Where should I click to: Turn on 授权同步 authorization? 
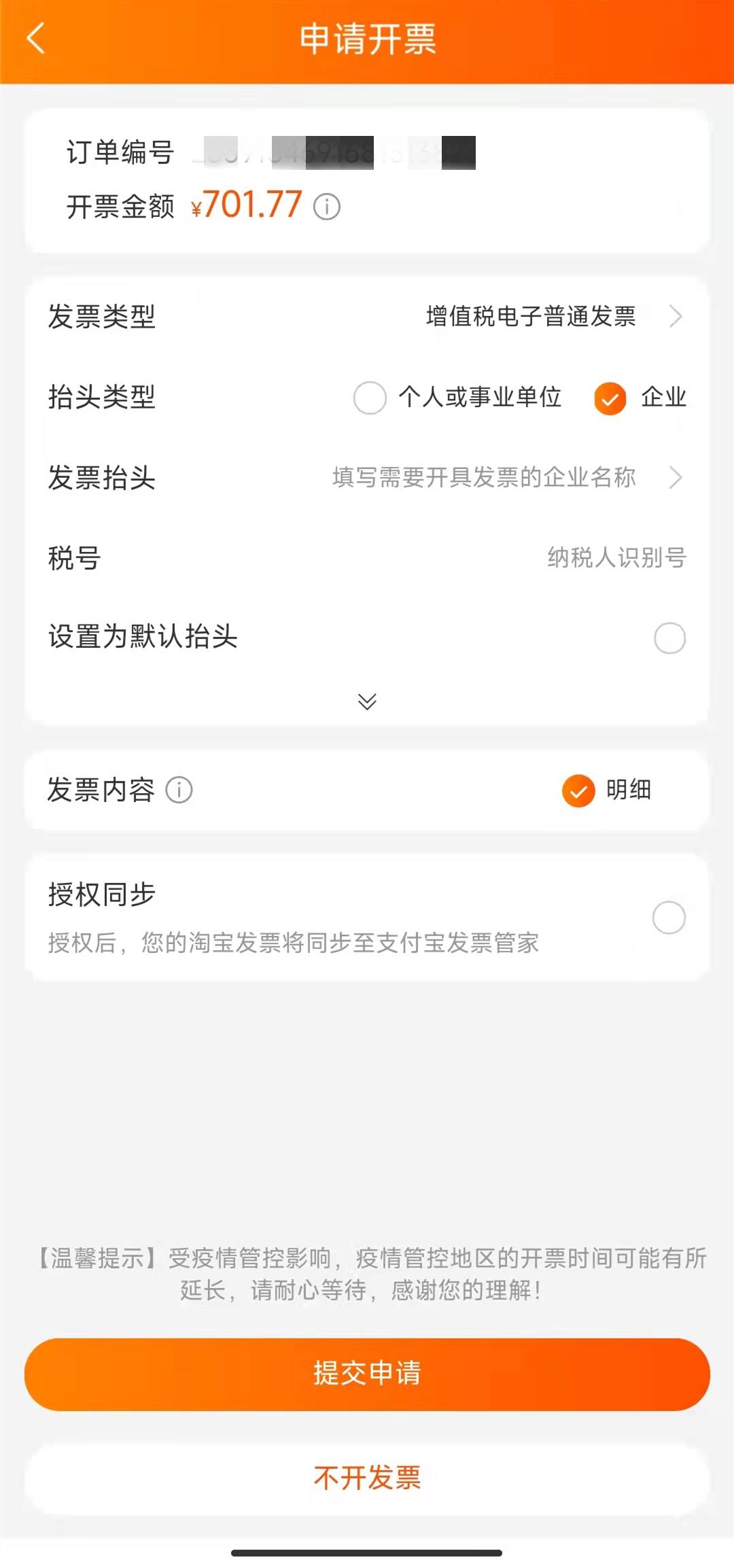click(x=669, y=918)
